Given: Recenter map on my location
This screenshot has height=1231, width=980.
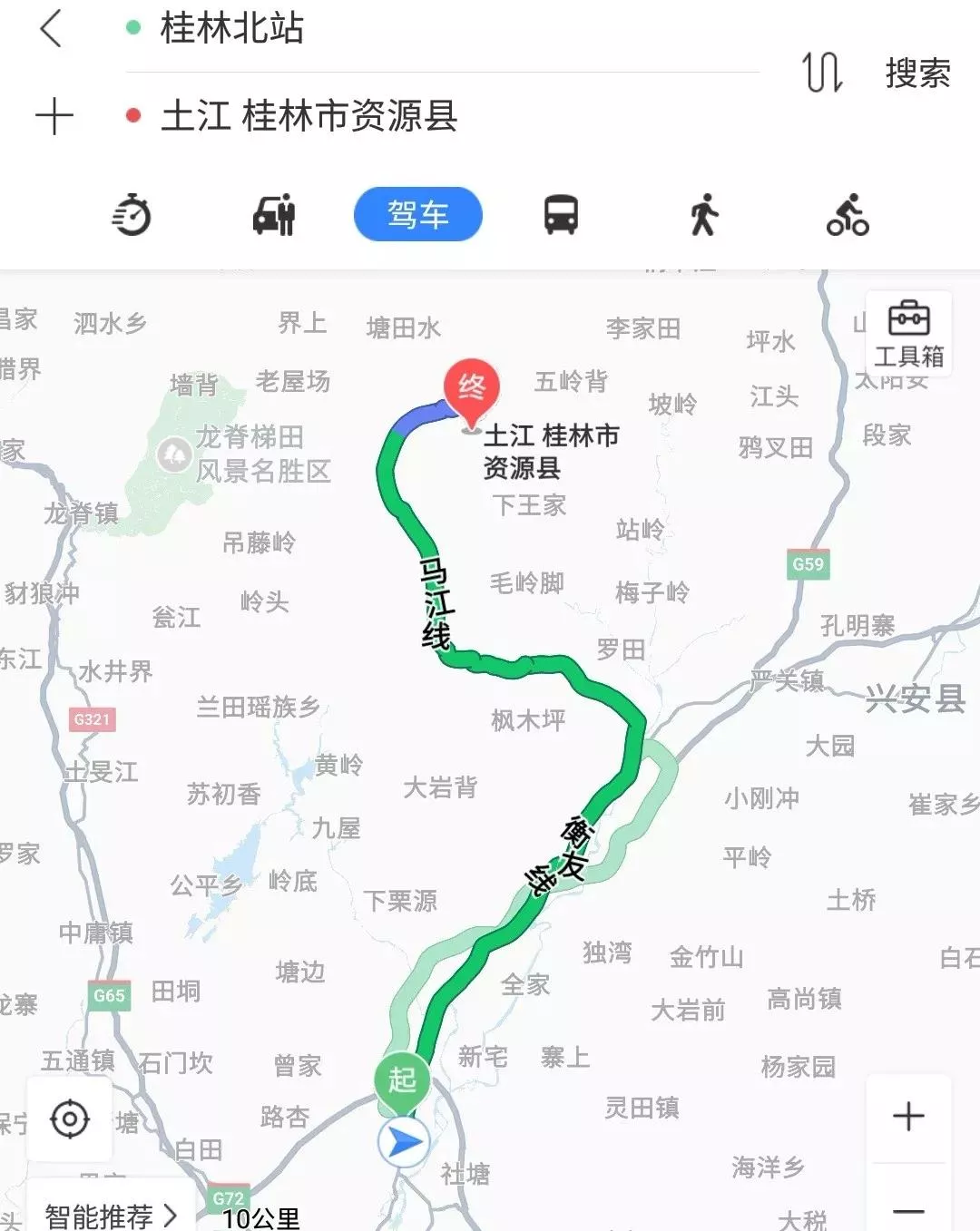Looking at the screenshot, I should coord(70,1119).
